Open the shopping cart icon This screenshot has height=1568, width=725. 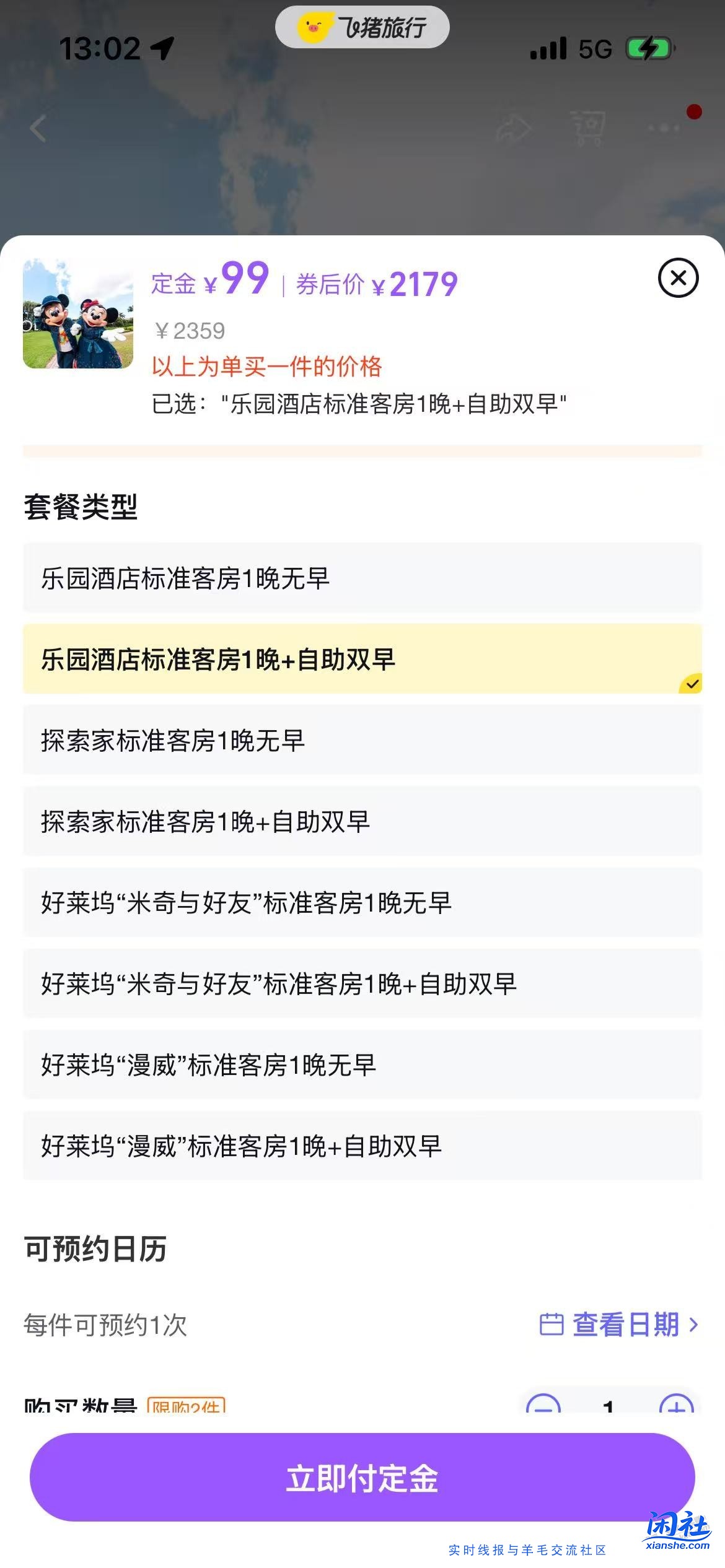tap(587, 128)
